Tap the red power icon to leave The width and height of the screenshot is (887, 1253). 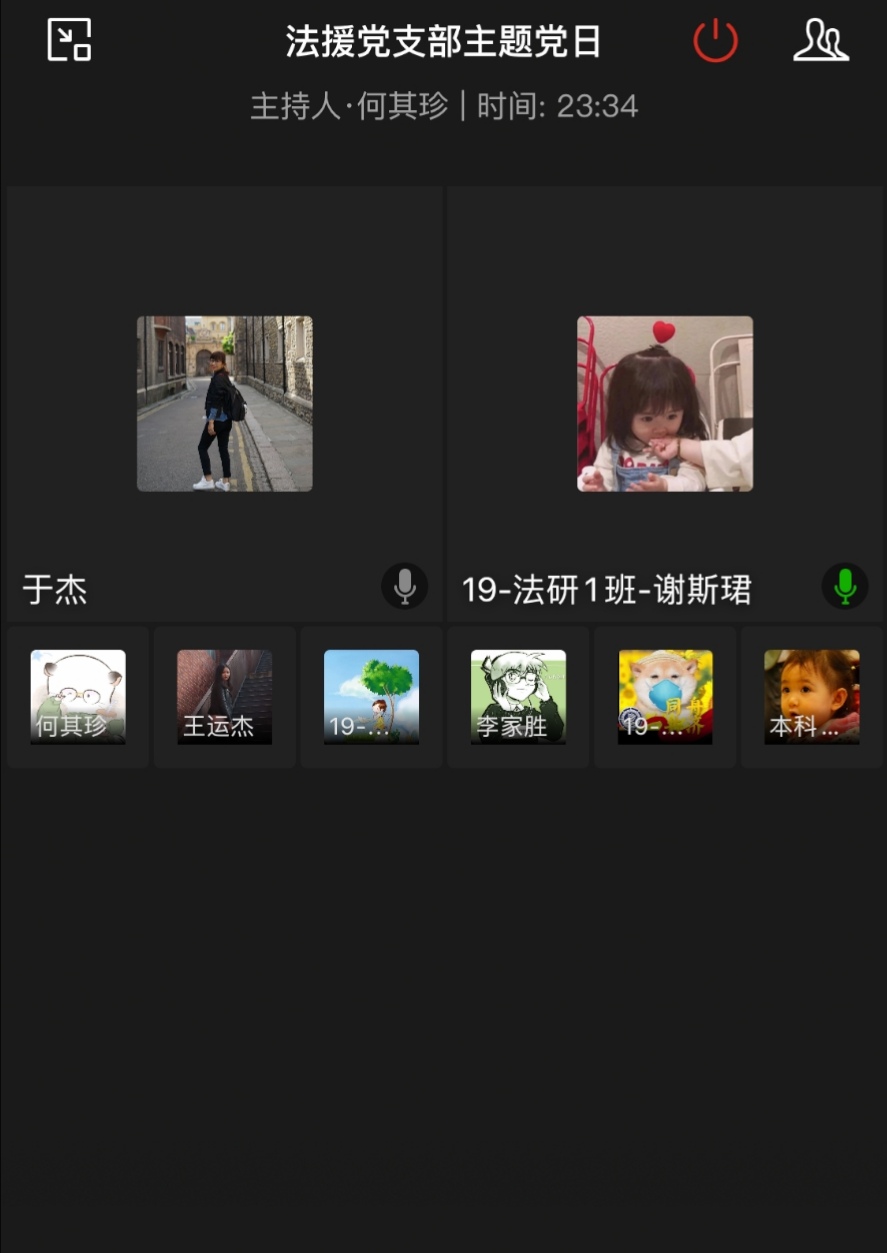pyautogui.click(x=715, y=41)
